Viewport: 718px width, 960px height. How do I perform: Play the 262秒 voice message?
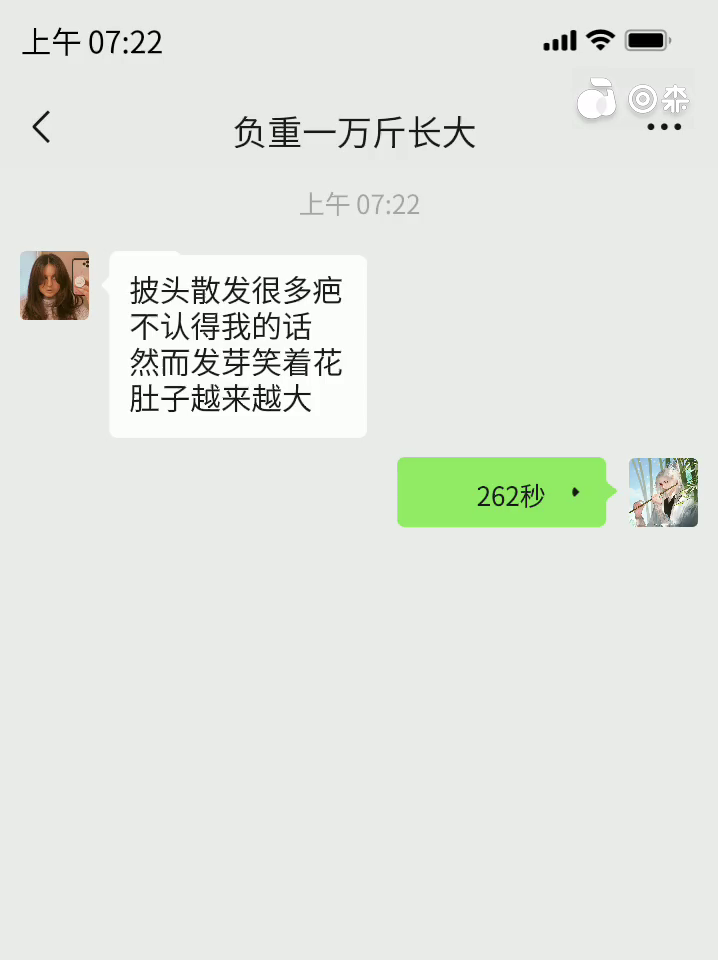(502, 493)
